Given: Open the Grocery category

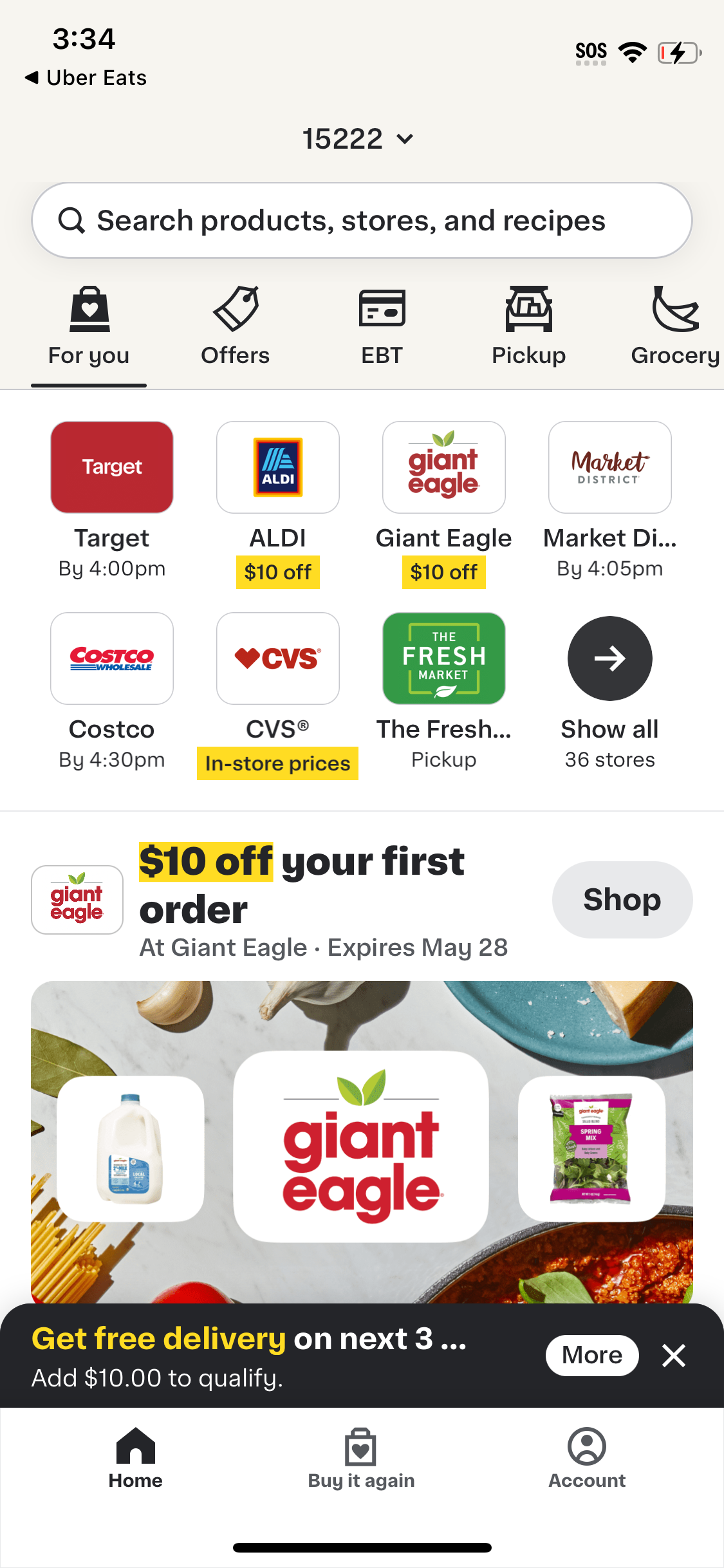Looking at the screenshot, I should pos(674,325).
